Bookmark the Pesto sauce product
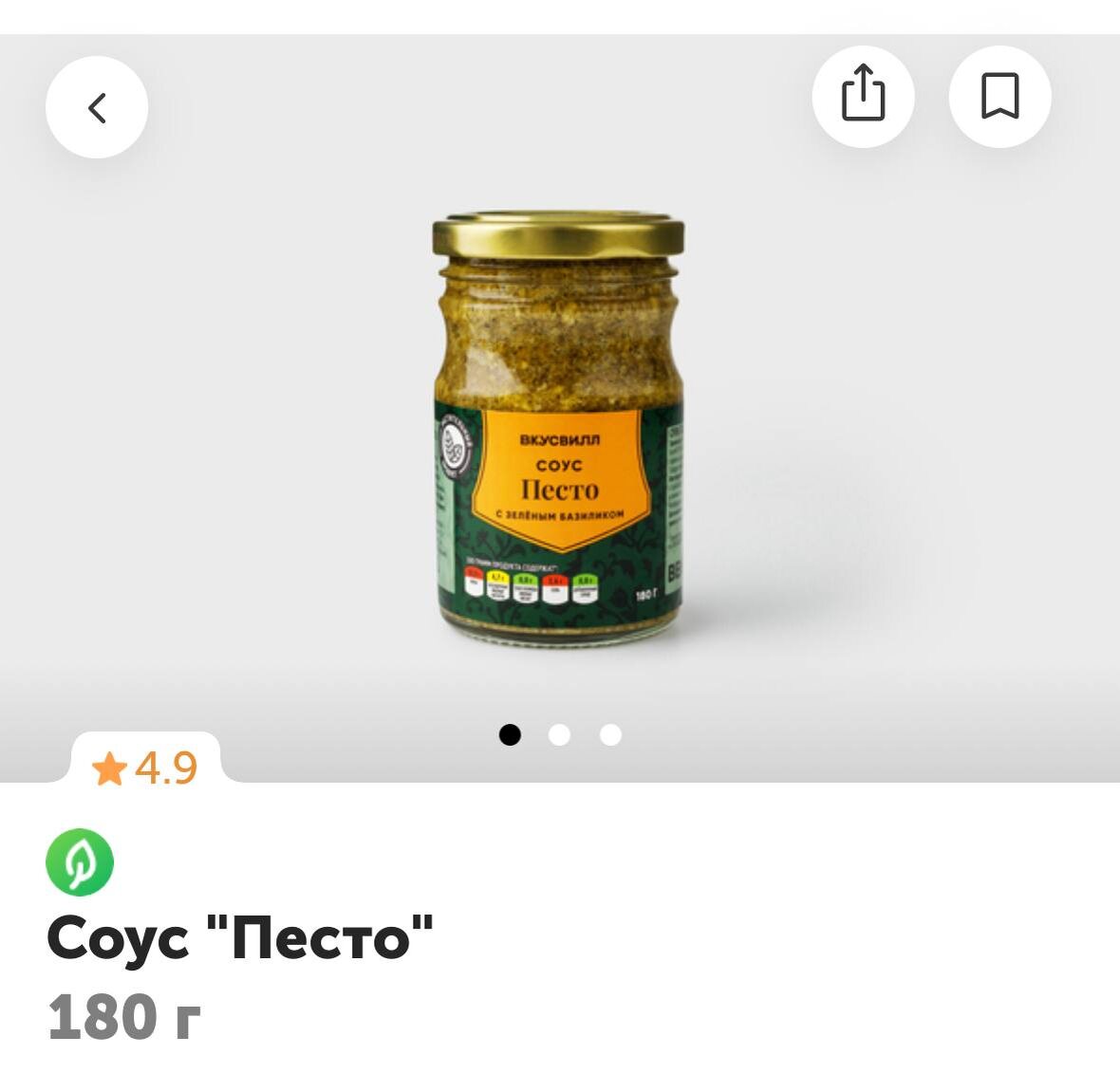 999,96
